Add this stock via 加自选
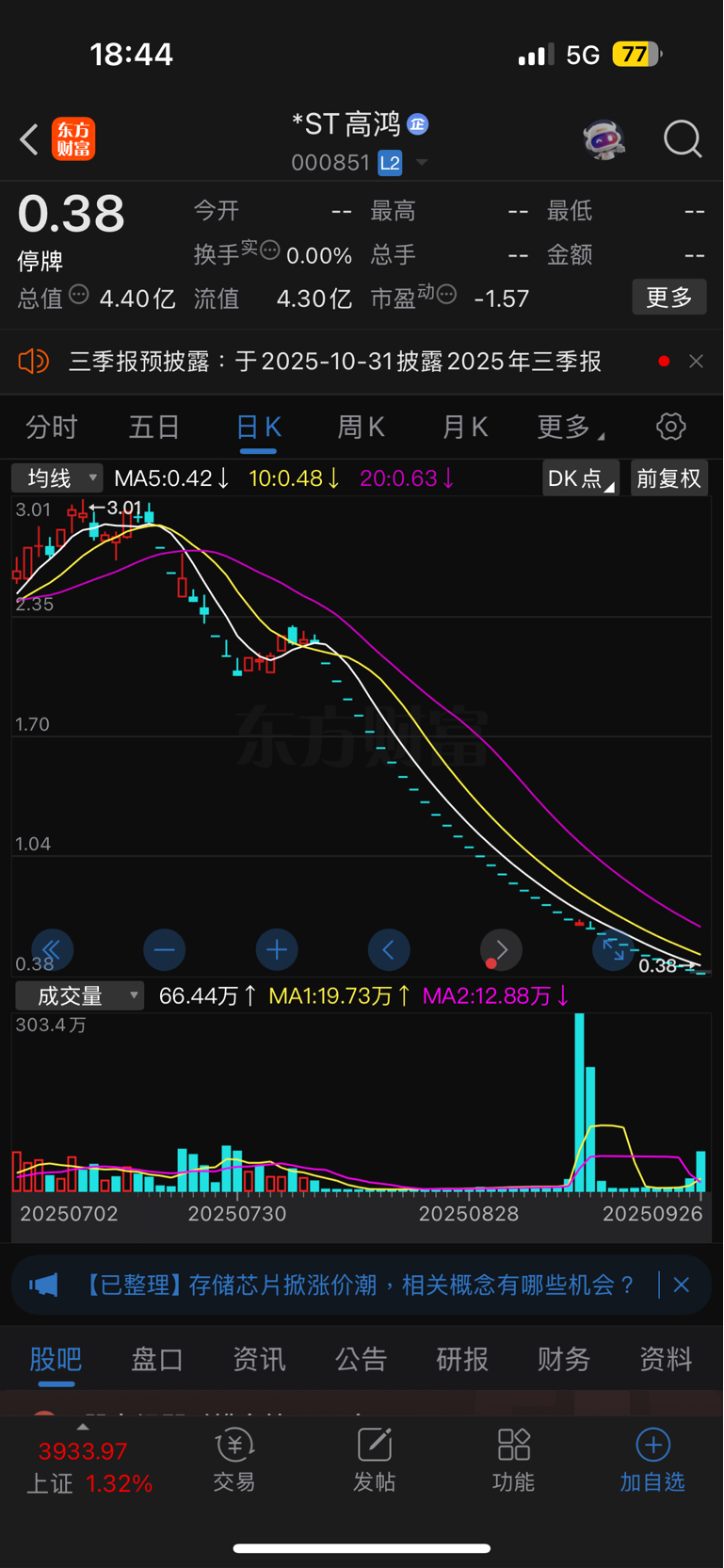 [x=652, y=1460]
